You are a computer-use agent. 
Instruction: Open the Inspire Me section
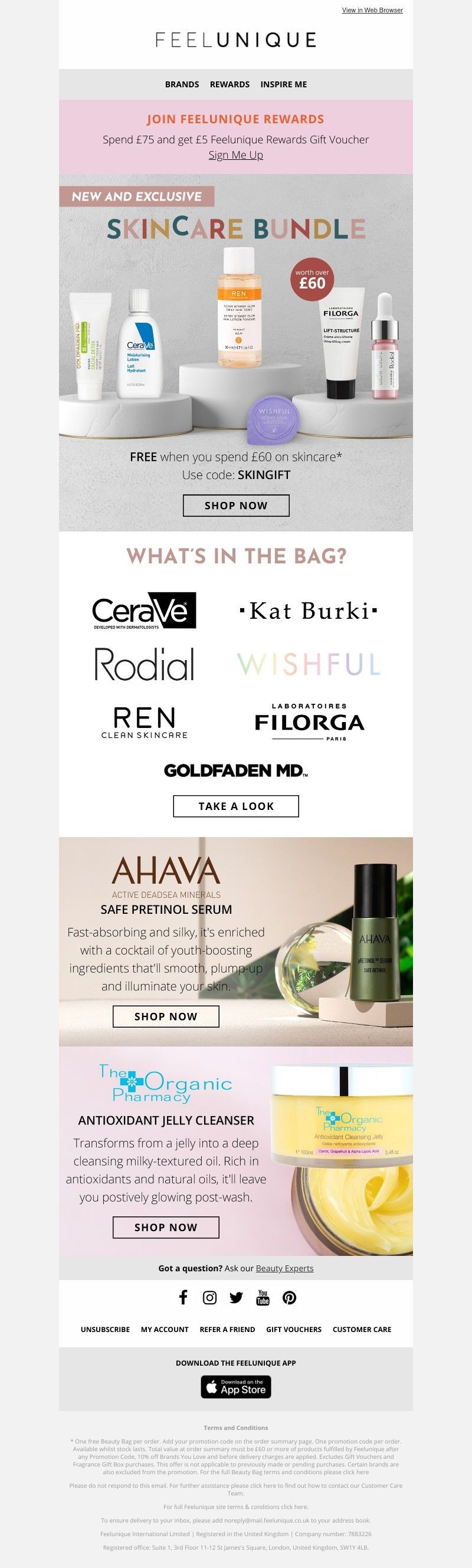click(x=283, y=84)
